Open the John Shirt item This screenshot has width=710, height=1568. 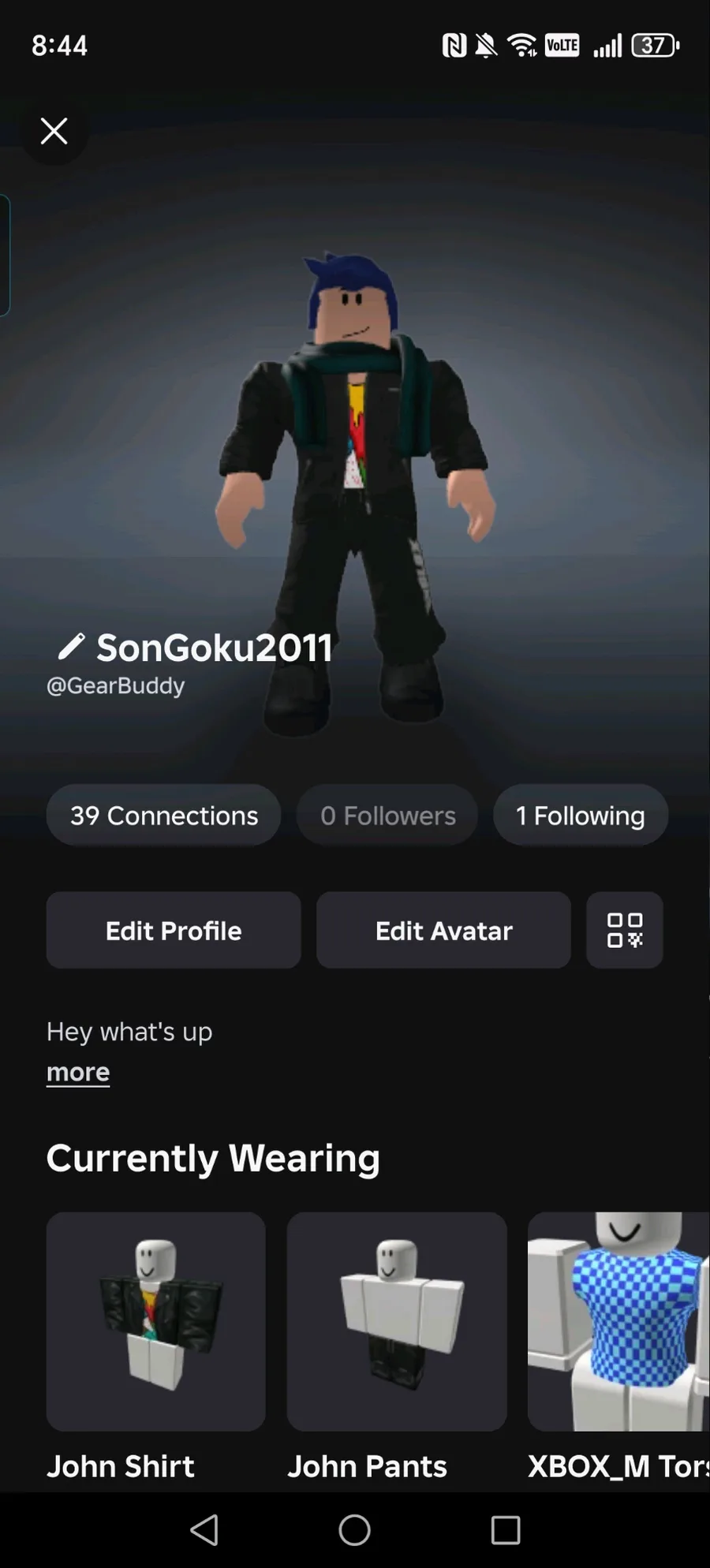[156, 1322]
